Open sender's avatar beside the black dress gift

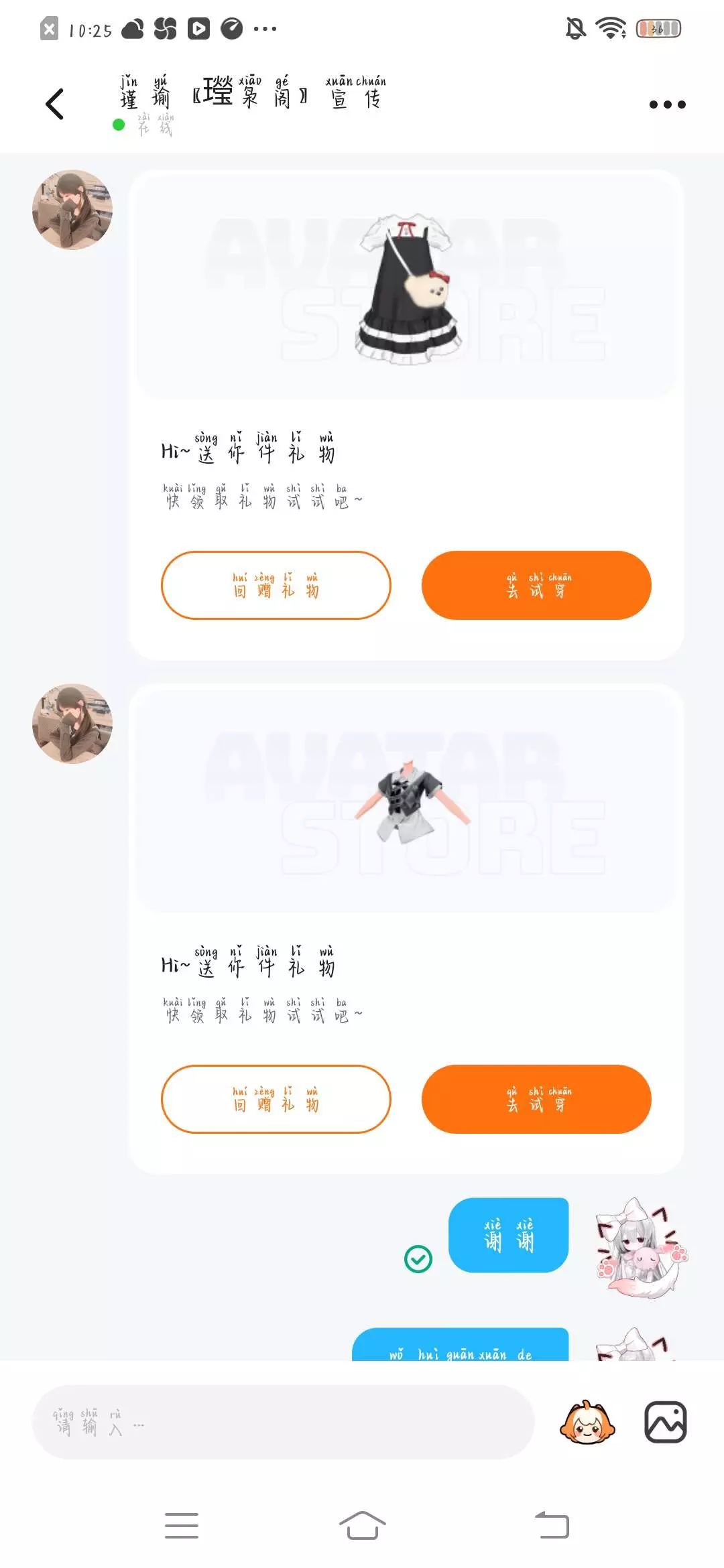coord(72,210)
